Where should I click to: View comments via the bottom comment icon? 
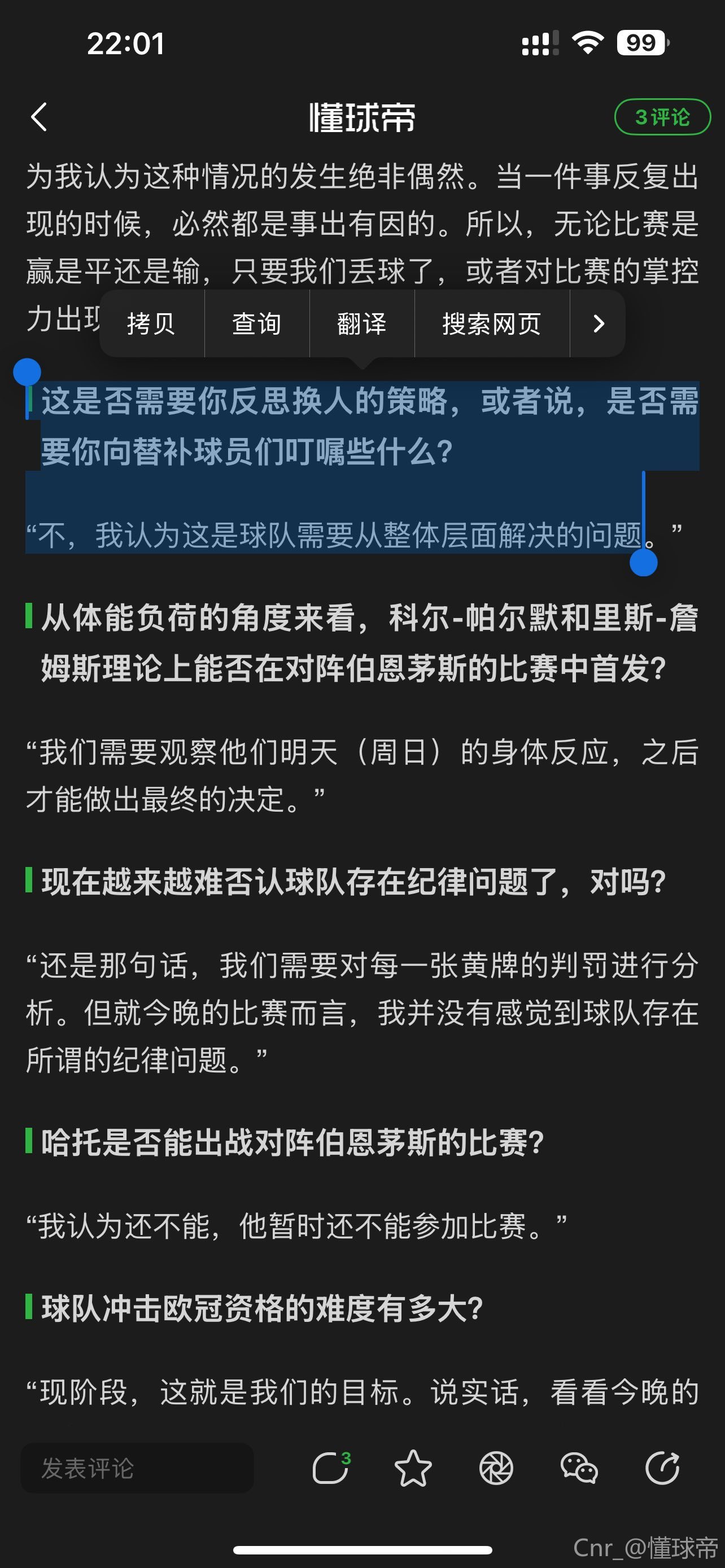click(x=330, y=1468)
